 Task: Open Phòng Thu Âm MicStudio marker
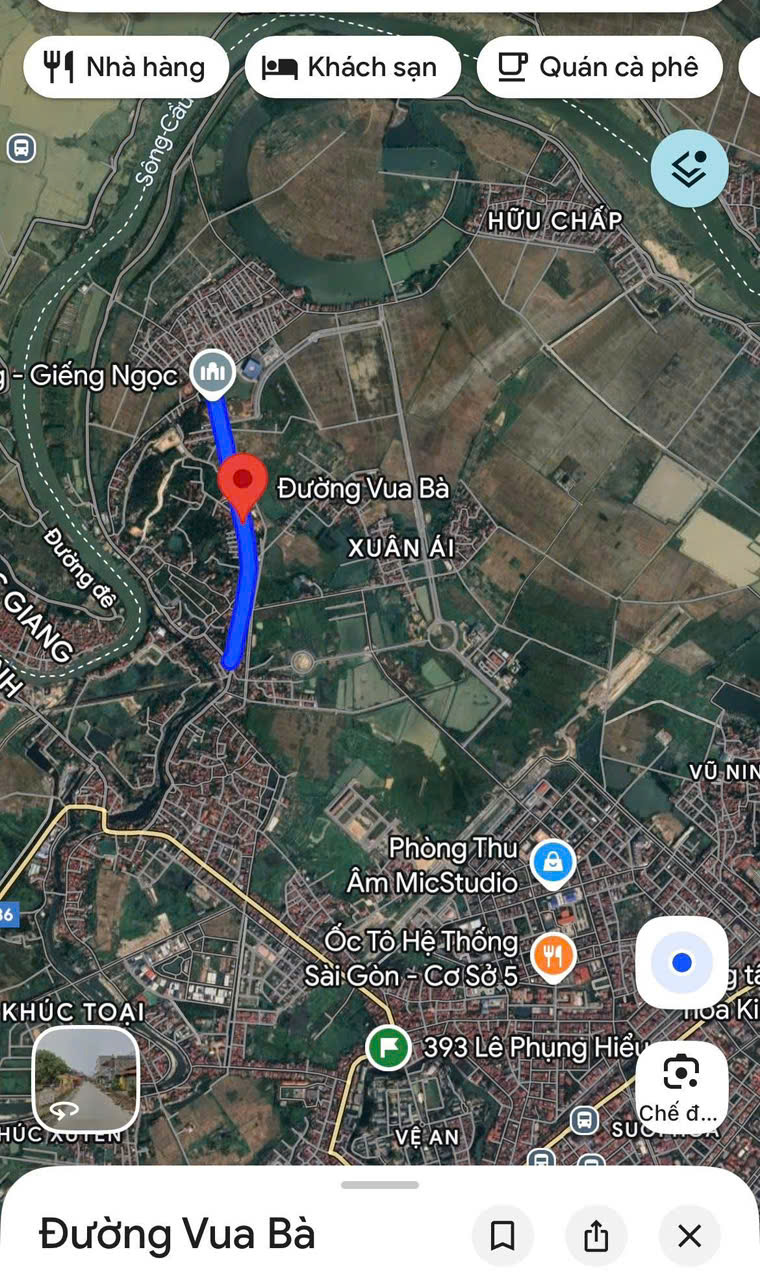(x=552, y=861)
